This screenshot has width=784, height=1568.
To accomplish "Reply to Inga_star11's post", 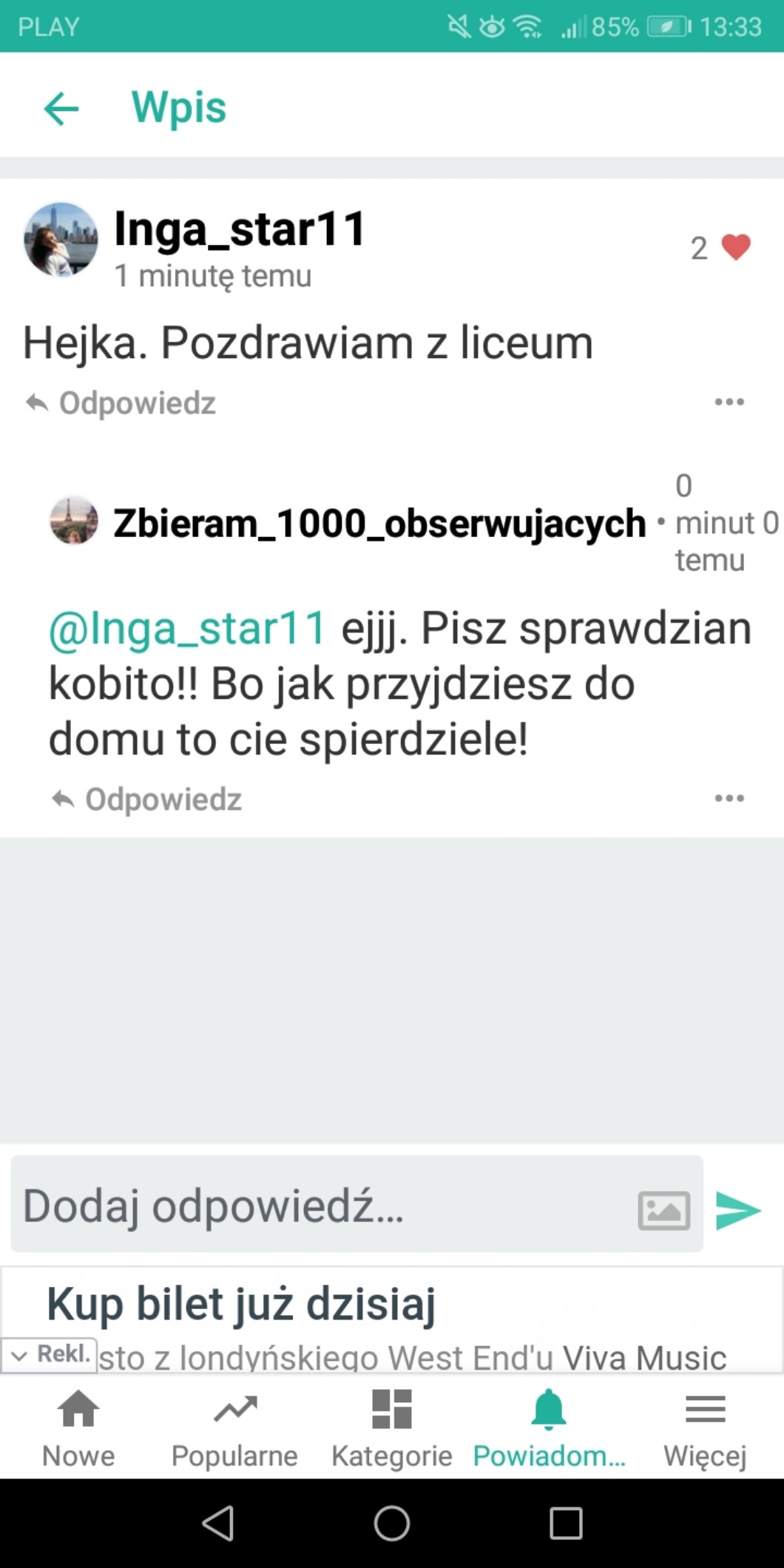I will pyautogui.click(x=121, y=403).
